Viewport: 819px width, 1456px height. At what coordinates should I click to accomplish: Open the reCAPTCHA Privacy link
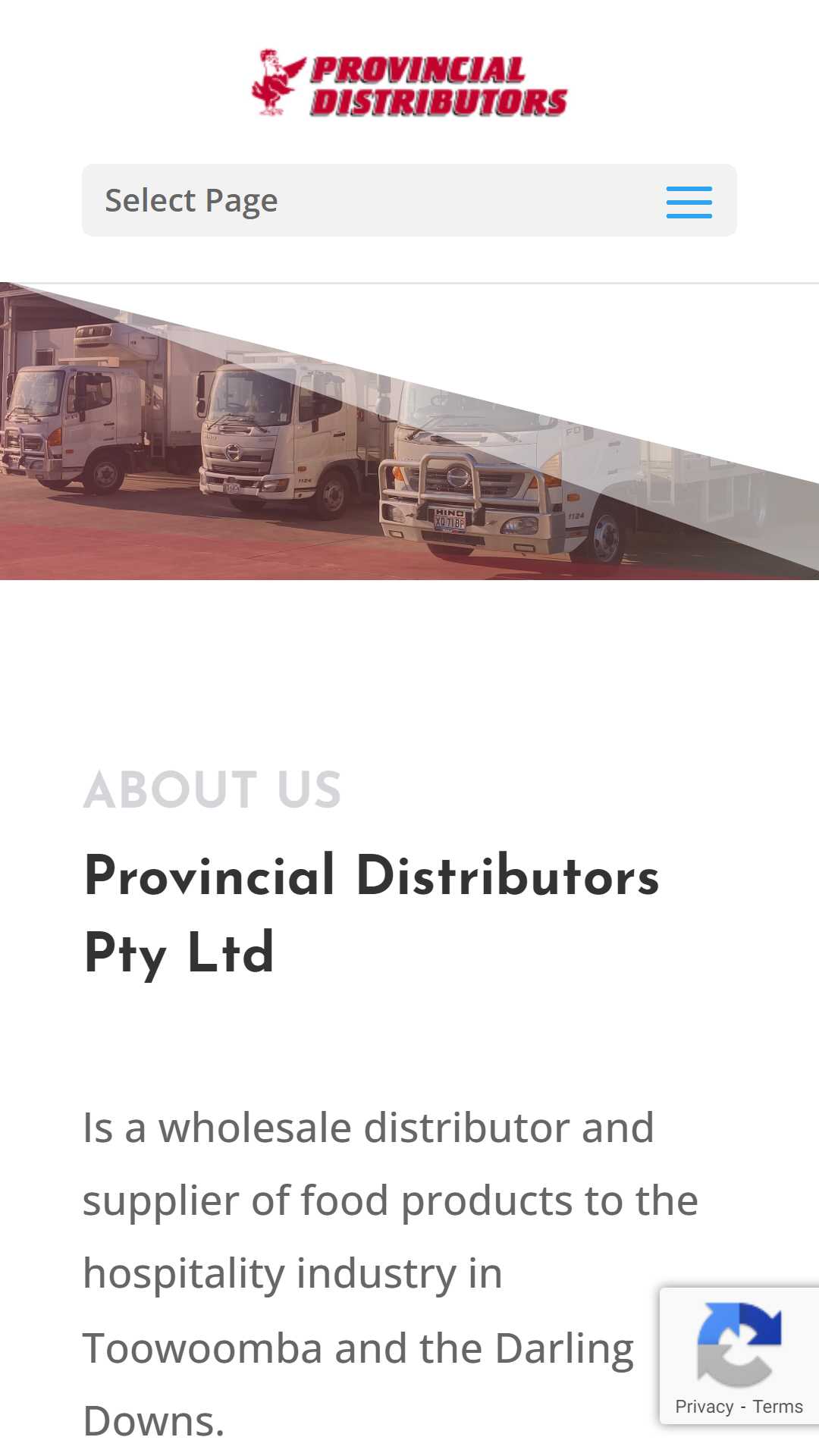704,1407
